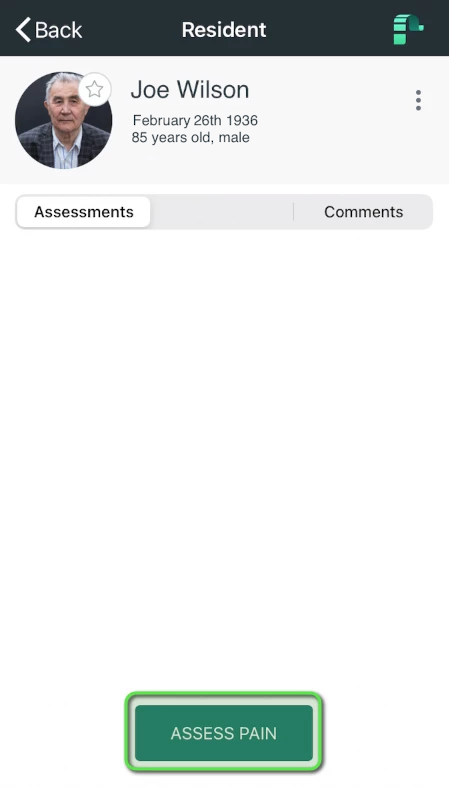The width and height of the screenshot is (449, 787).
Task: Open the three-dot overflow menu
Action: (418, 100)
